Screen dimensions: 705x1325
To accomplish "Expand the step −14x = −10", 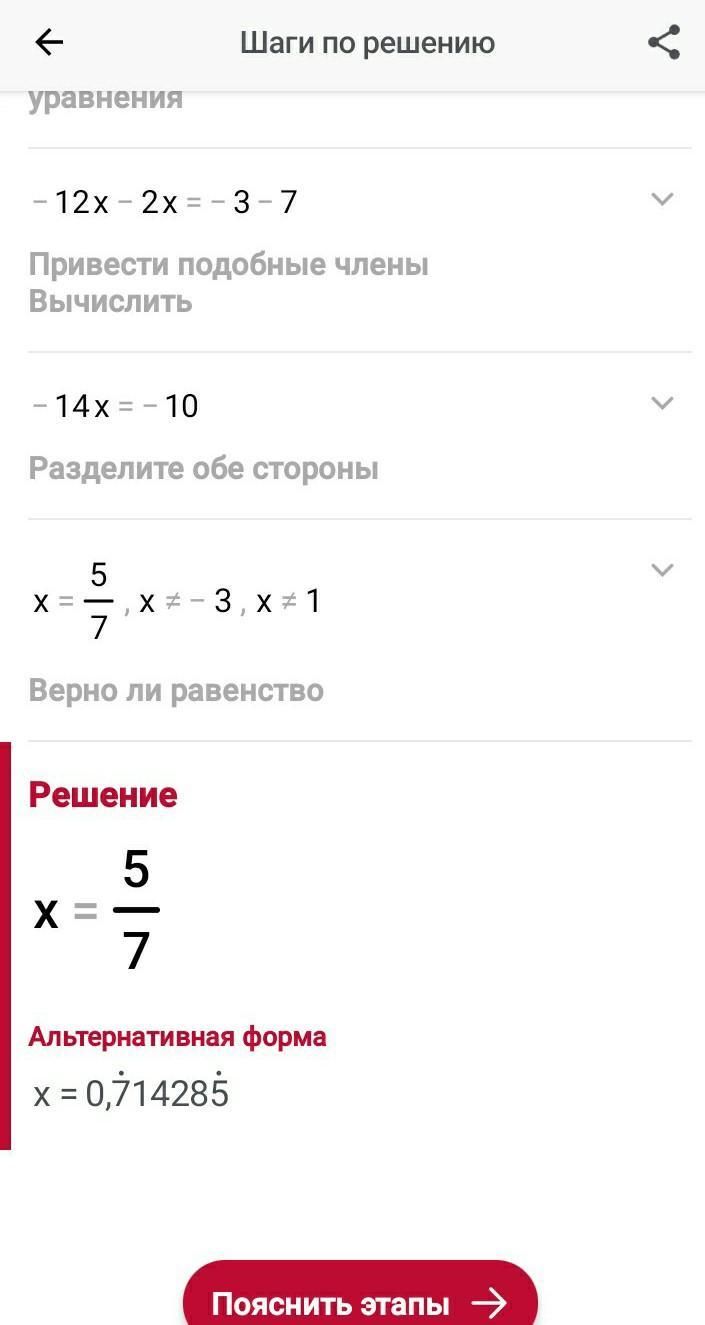I will (x=661, y=403).
